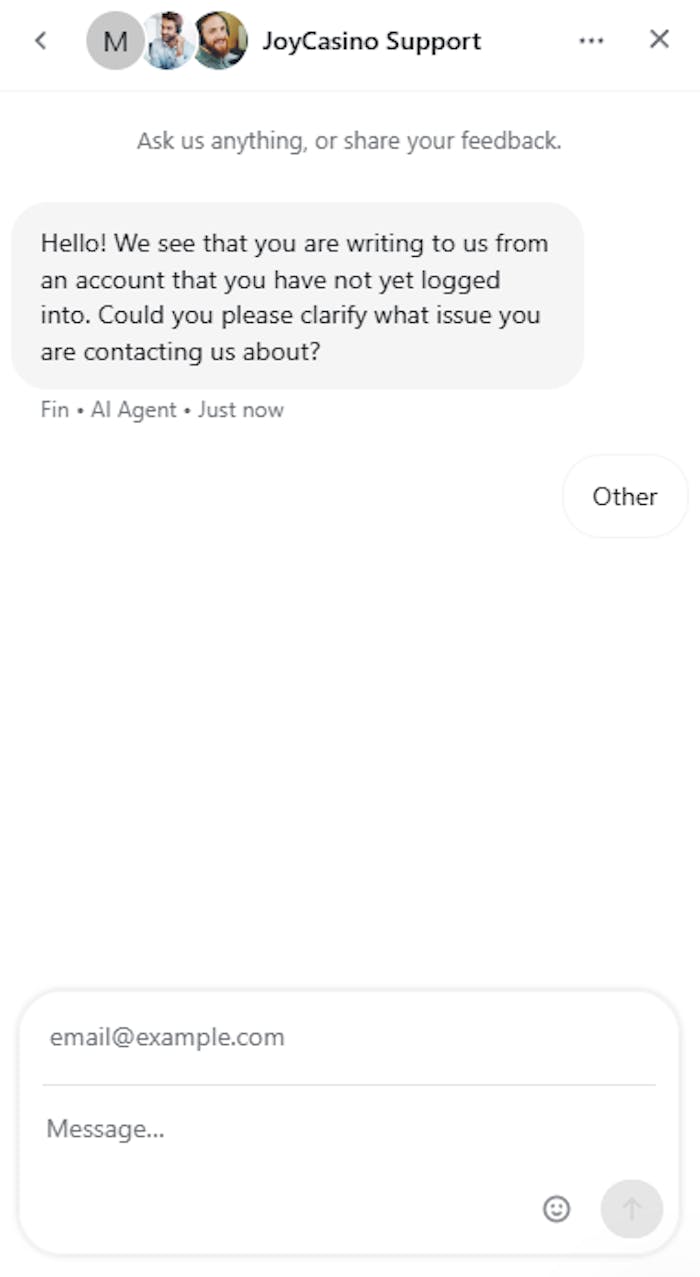Close the JoyCasino Support chat
700x1277 pixels.
(x=659, y=39)
